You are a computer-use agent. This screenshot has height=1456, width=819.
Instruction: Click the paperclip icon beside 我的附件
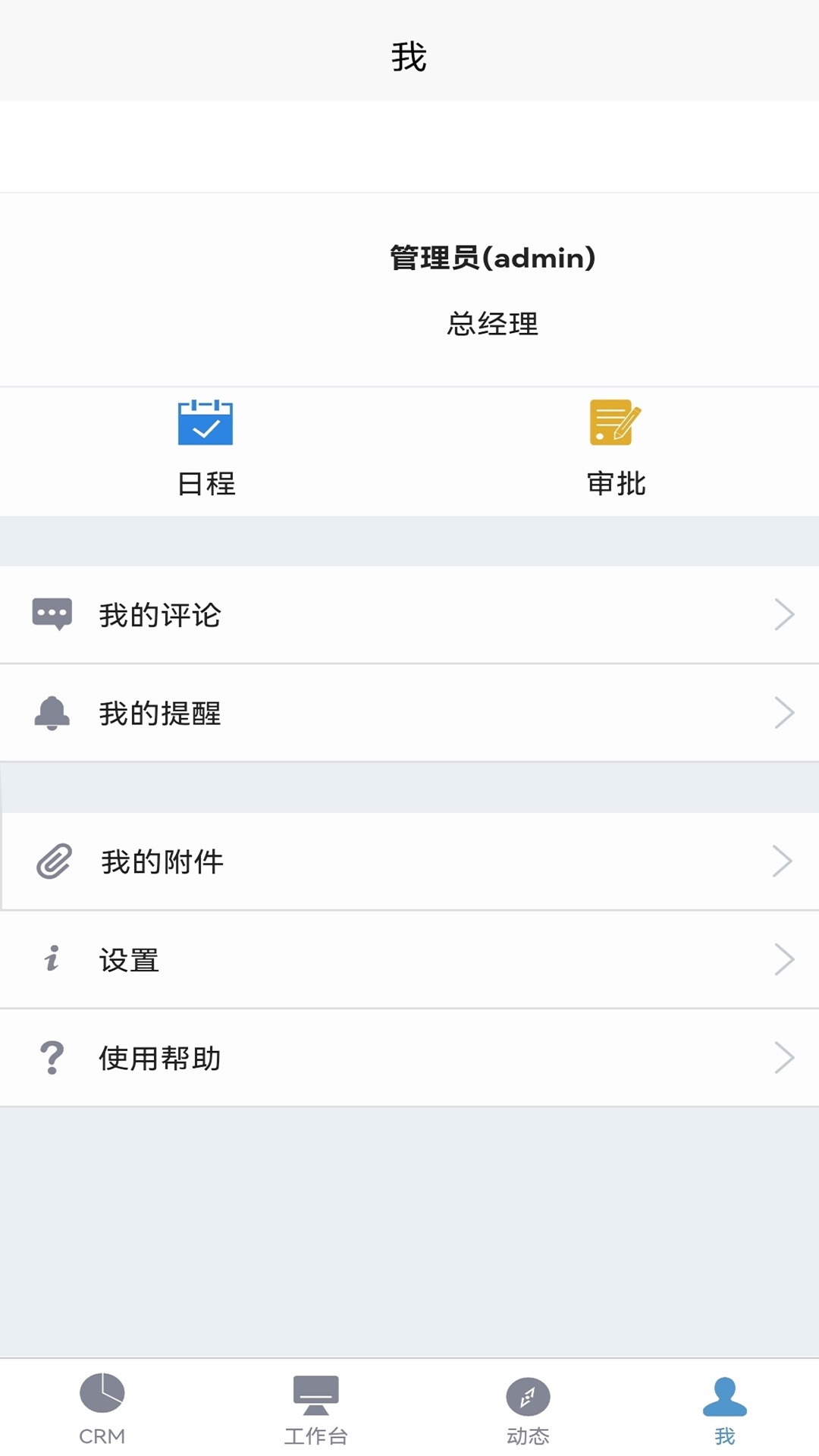click(x=53, y=859)
